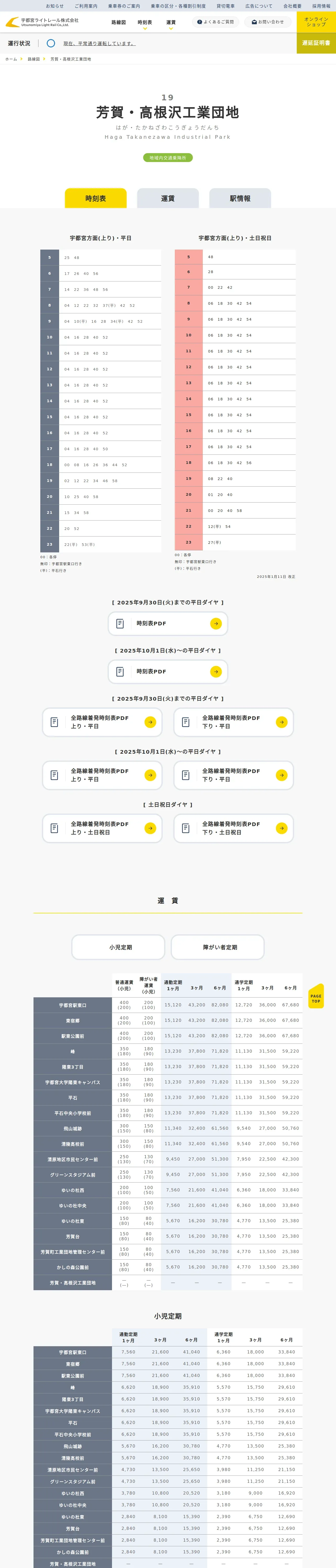Open 時刻表PDF for diagram until 2025年9月30日
The height and width of the screenshot is (1568, 336).
pyautogui.click(x=168, y=623)
